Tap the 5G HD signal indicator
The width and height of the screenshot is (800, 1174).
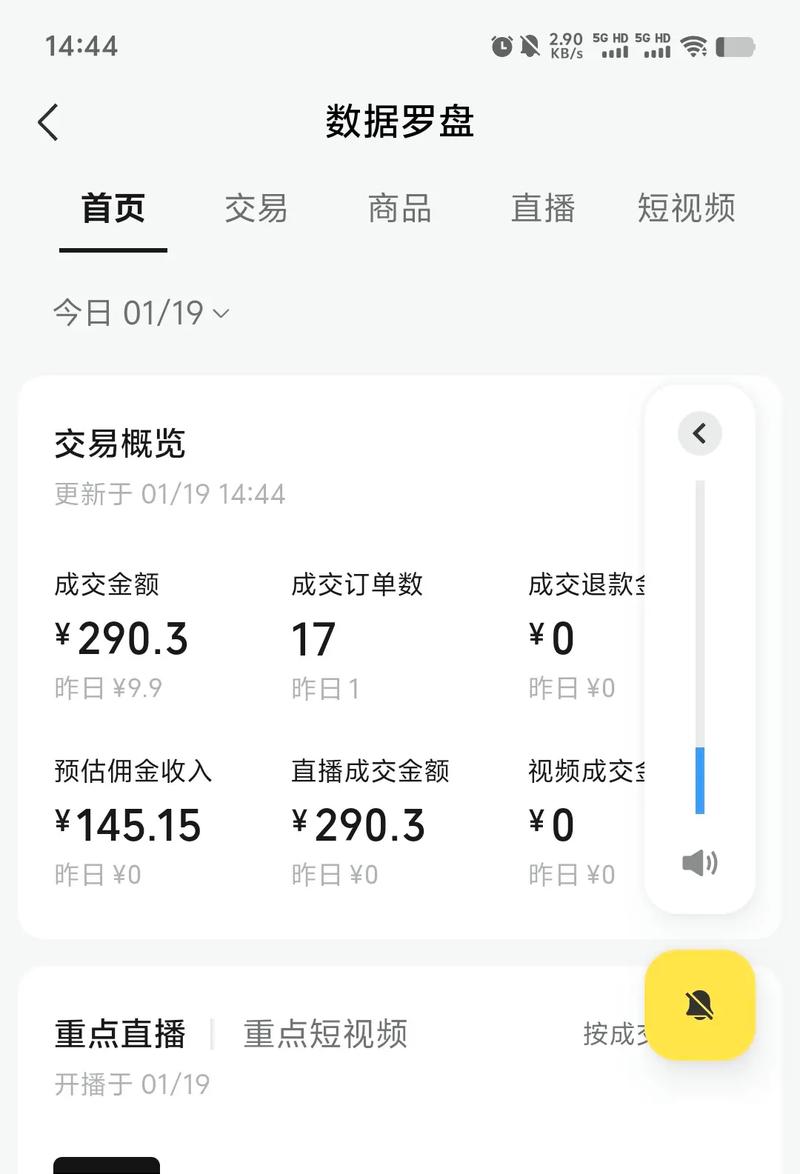tap(614, 46)
